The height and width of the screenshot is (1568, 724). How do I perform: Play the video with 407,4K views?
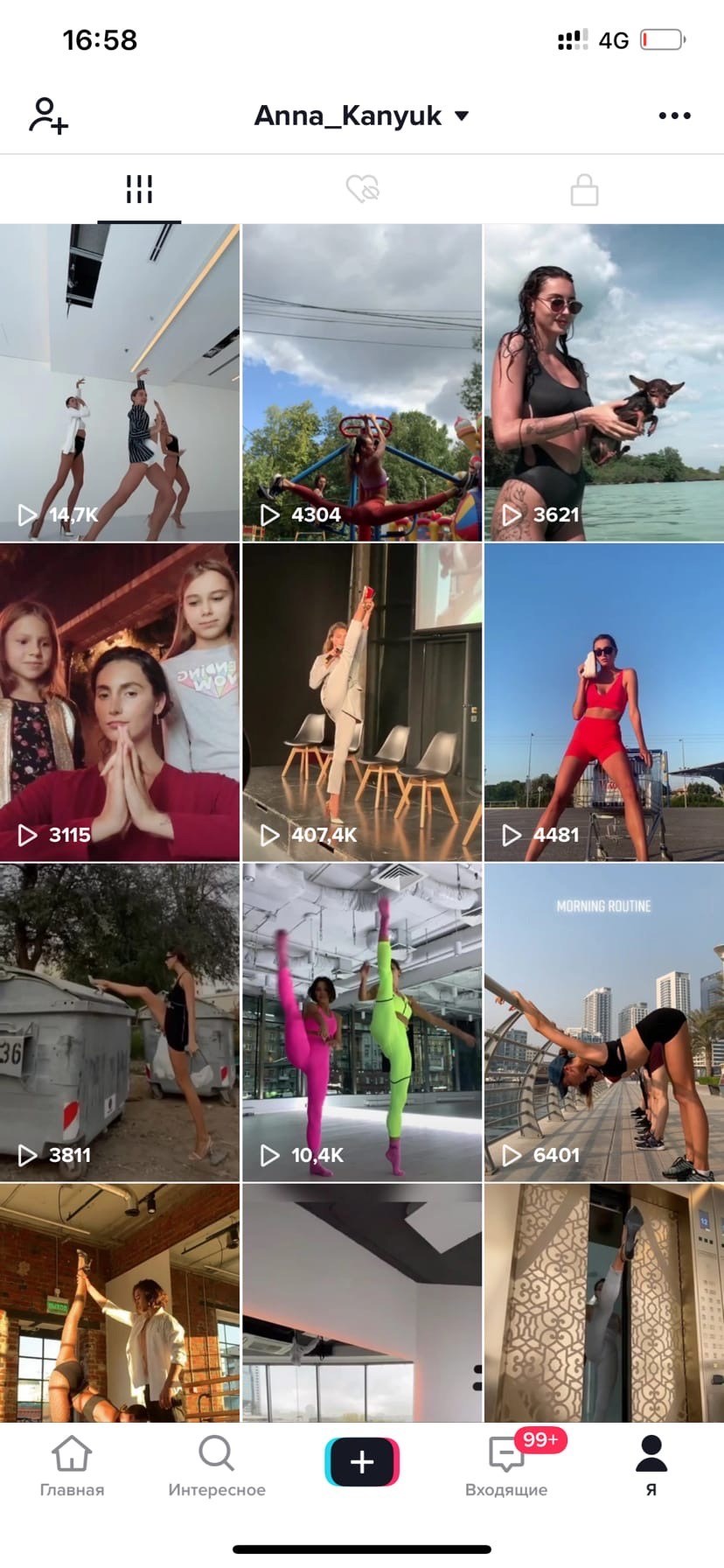(362, 703)
